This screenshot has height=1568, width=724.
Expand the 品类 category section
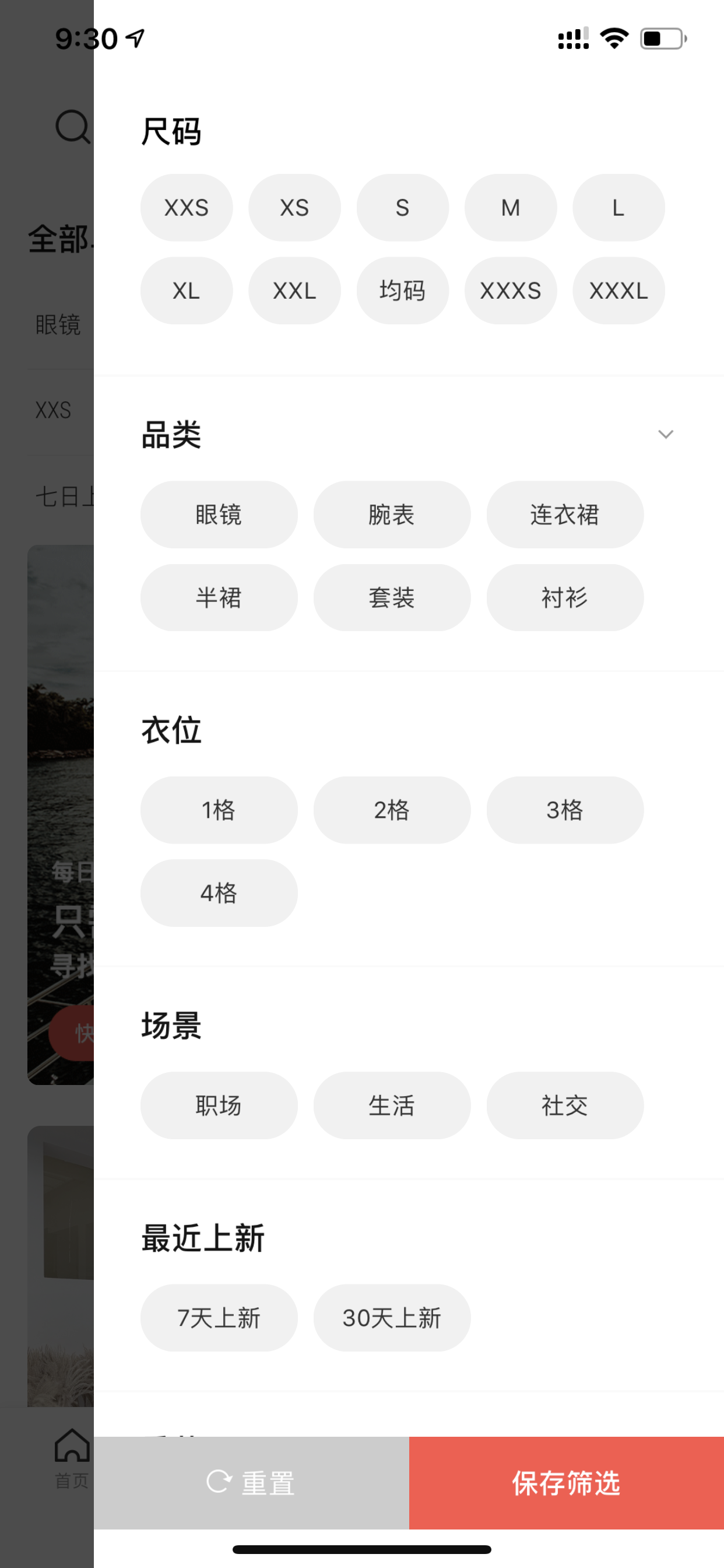(x=666, y=434)
